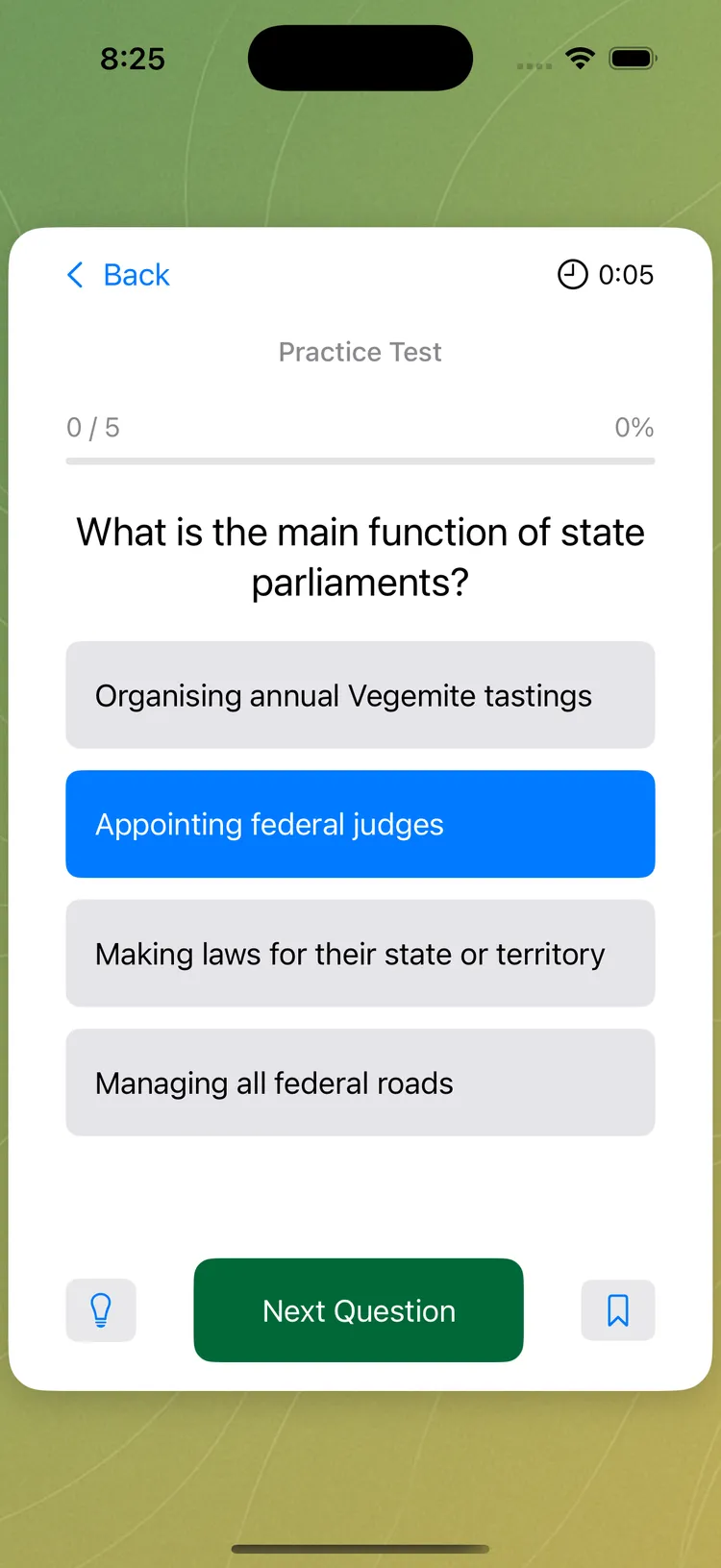Screen dimensions: 721x1568
Task: Select Managing all federal roads option
Action: [360, 1083]
